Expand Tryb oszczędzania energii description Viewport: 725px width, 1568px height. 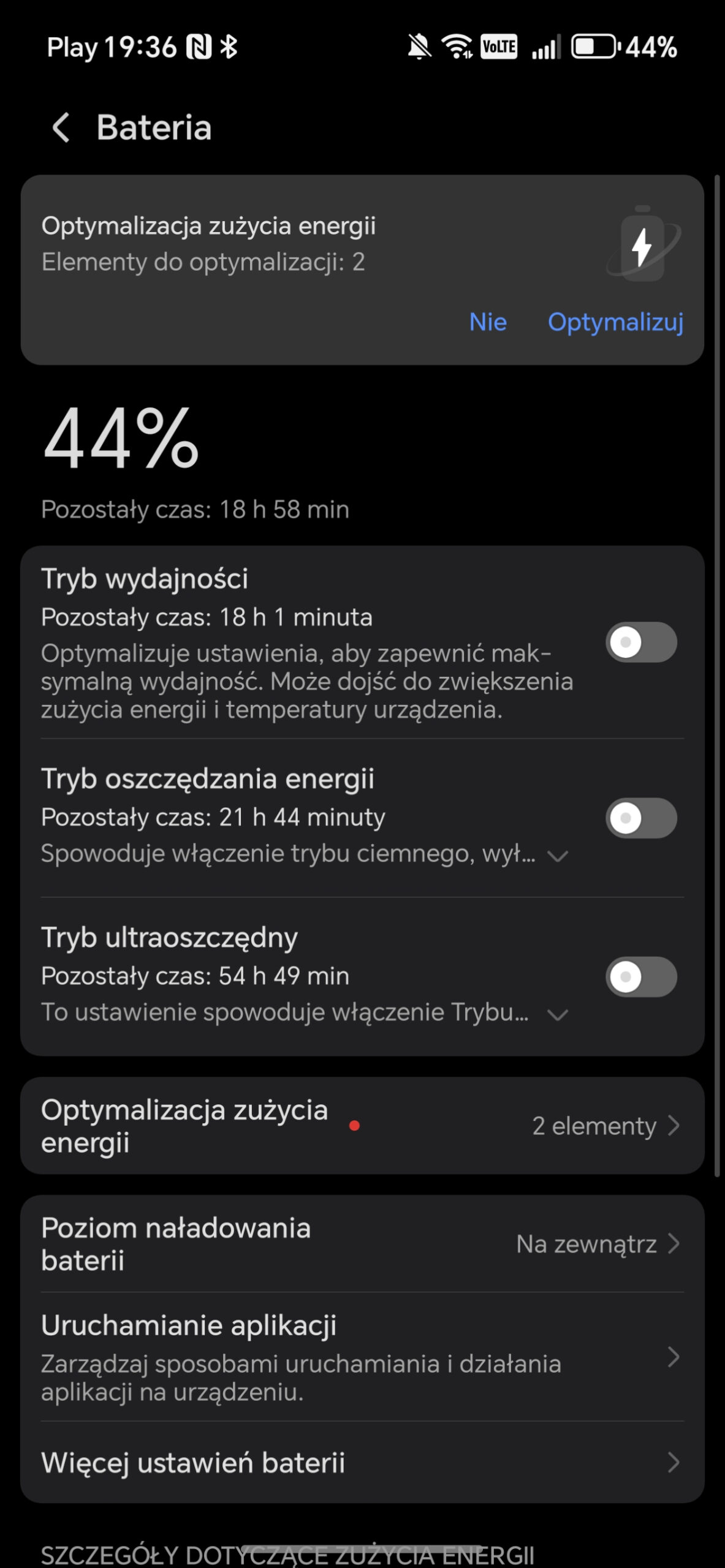(557, 856)
